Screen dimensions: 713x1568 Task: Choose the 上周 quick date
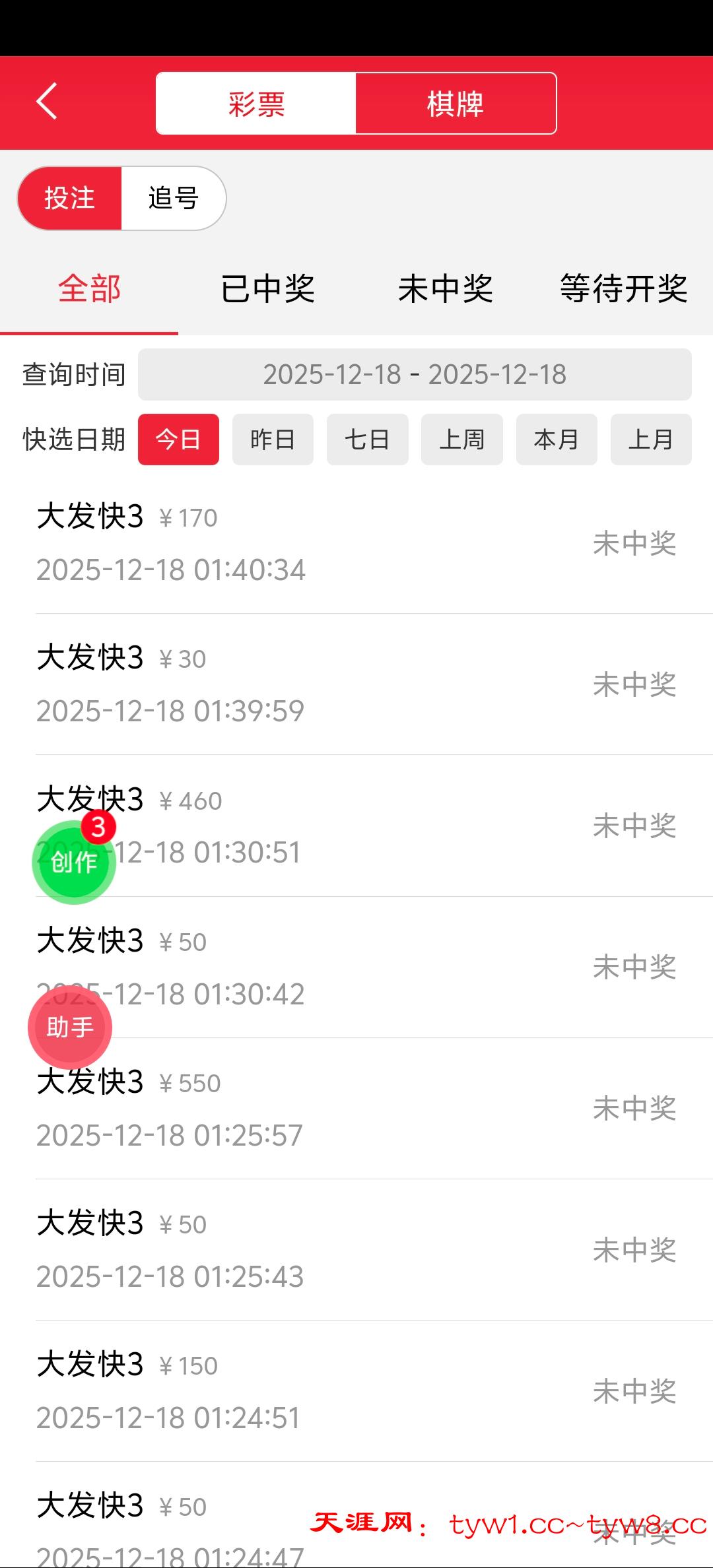click(x=462, y=440)
